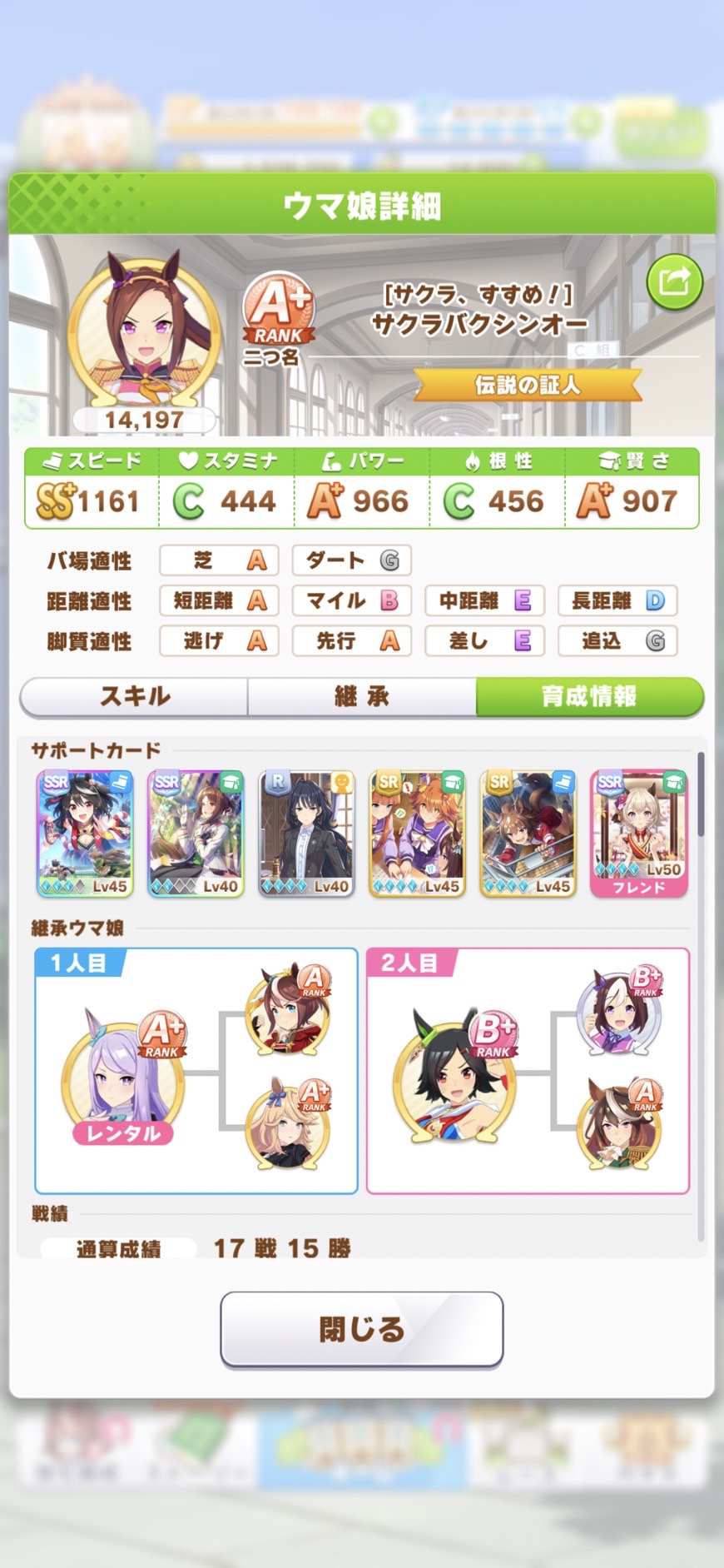This screenshot has width=724, height=1568.
Task: Open the フレンド Lv50 support card
Action: (639, 834)
